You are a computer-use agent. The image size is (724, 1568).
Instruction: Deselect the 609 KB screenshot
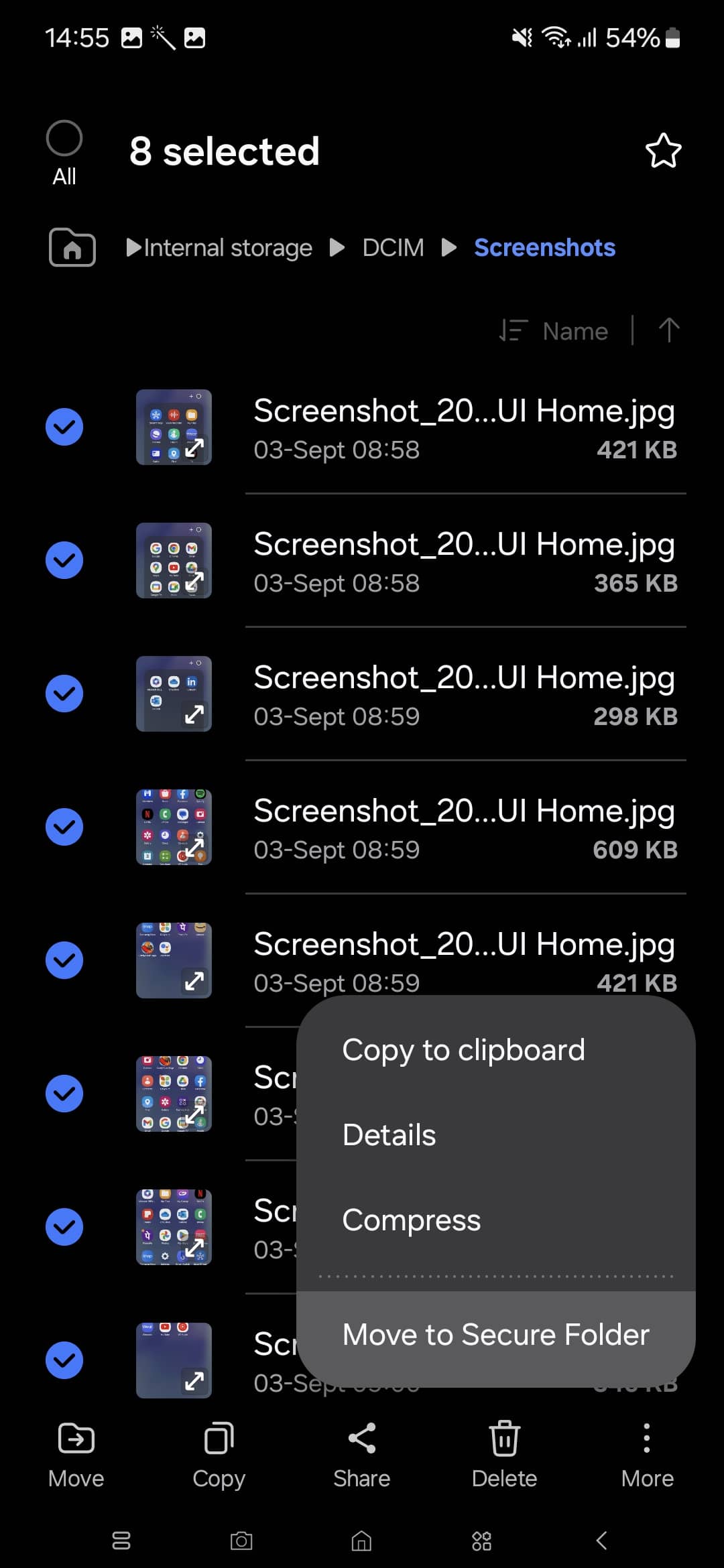click(64, 827)
